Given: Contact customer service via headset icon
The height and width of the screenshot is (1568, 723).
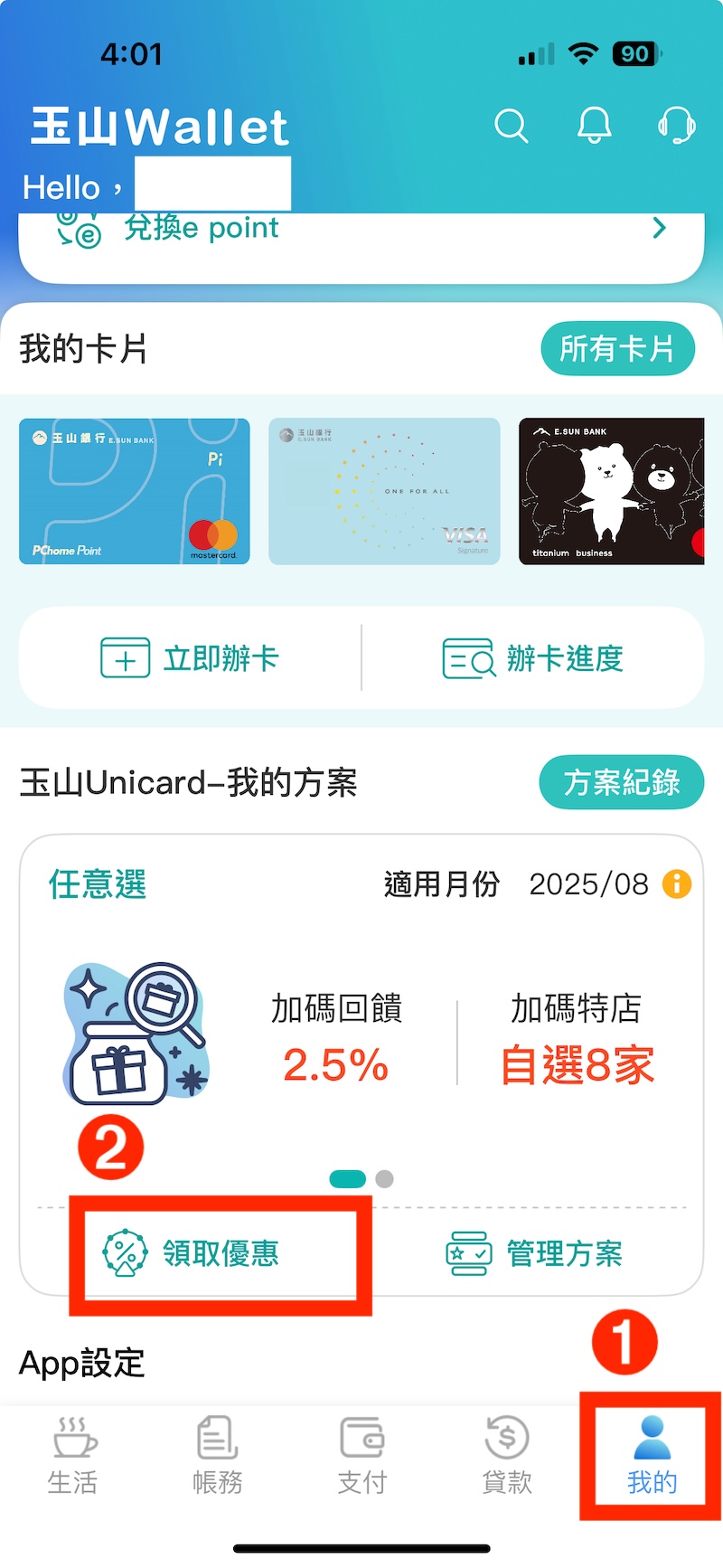Looking at the screenshot, I should pos(676,126).
